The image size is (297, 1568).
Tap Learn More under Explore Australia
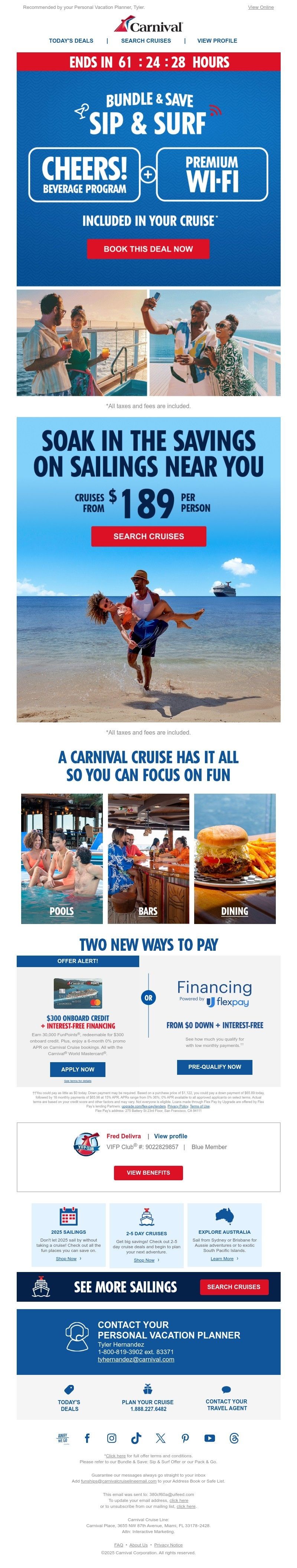222,1258
